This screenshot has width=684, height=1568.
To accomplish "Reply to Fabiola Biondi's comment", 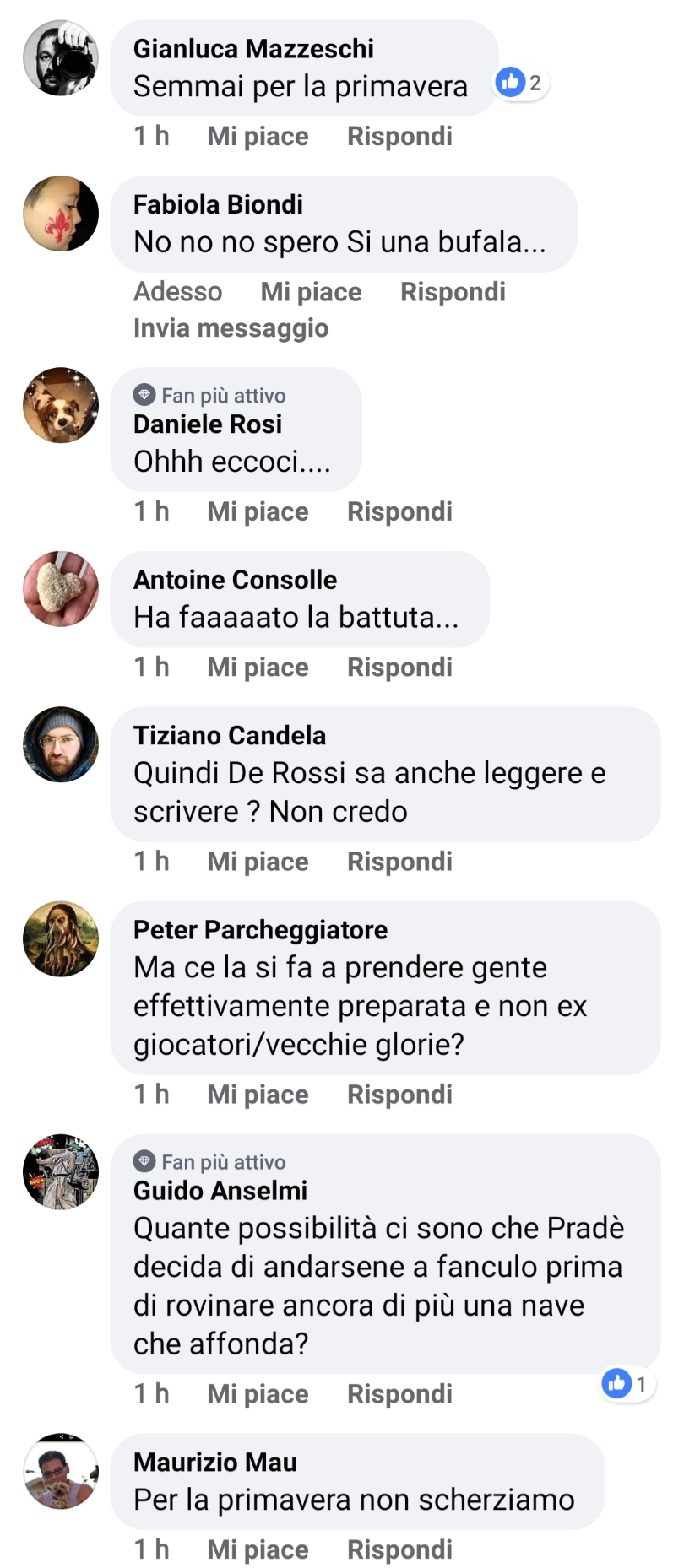I will click(453, 292).
